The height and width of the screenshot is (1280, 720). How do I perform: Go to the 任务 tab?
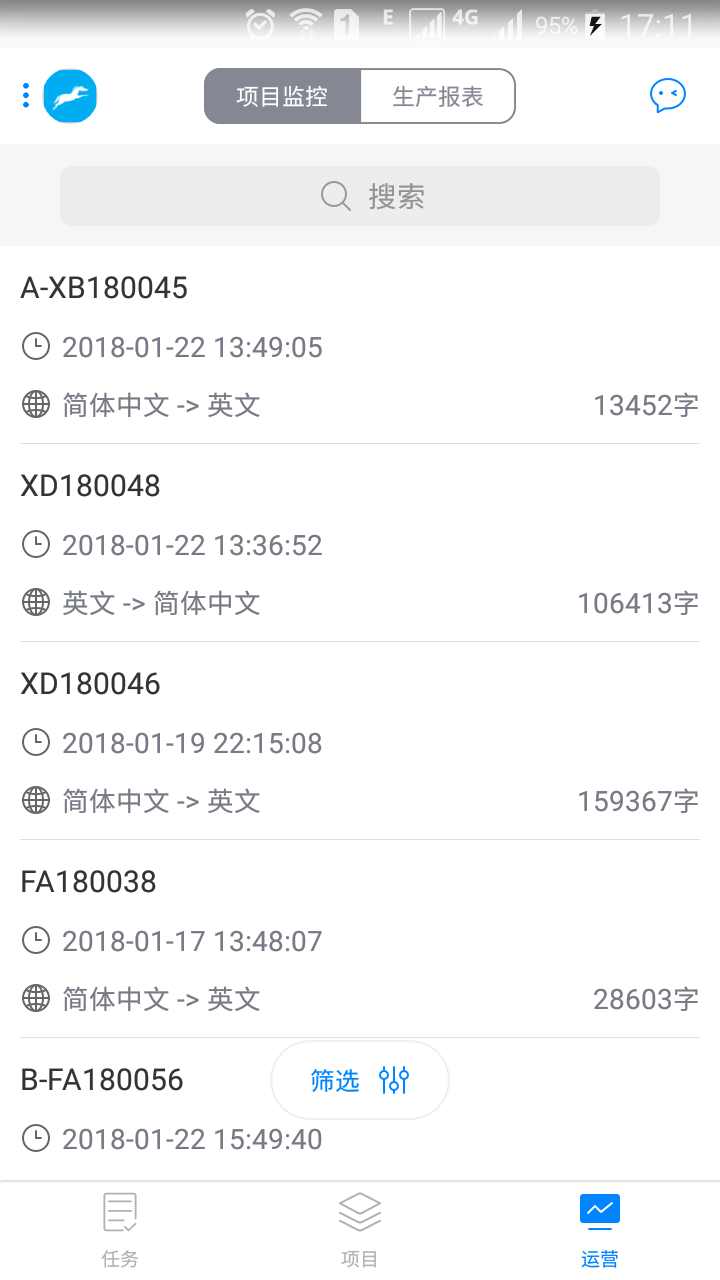[x=120, y=1231]
